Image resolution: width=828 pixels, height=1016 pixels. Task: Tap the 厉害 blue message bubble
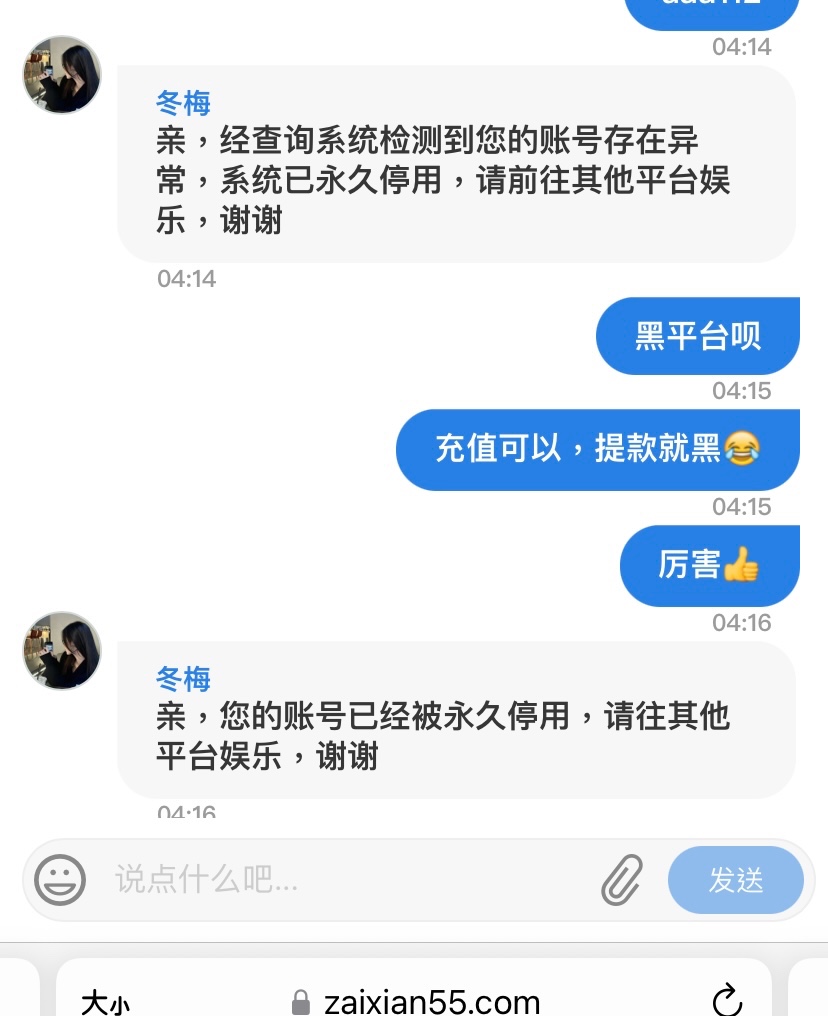tap(710, 566)
